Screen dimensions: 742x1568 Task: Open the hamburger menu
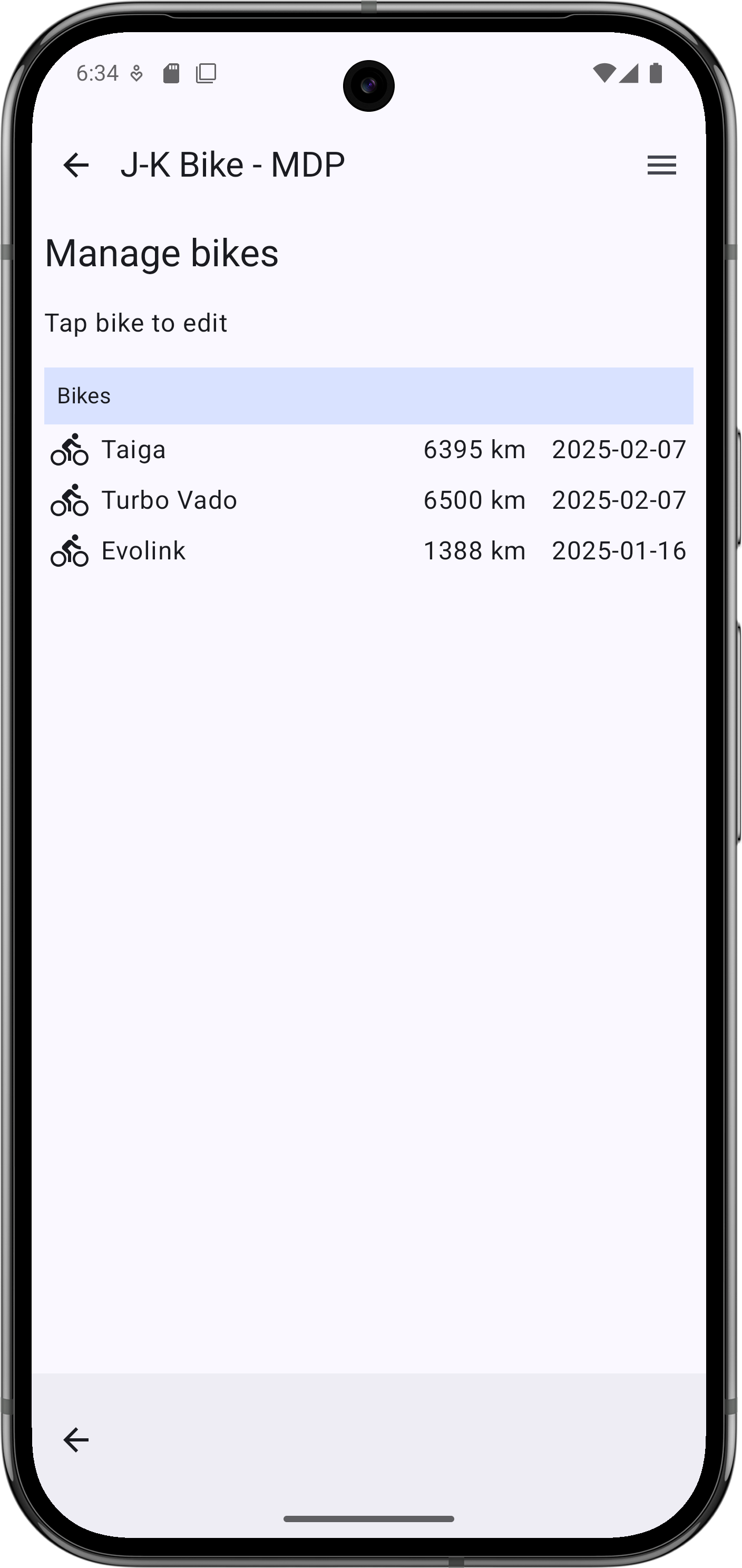[x=662, y=165]
